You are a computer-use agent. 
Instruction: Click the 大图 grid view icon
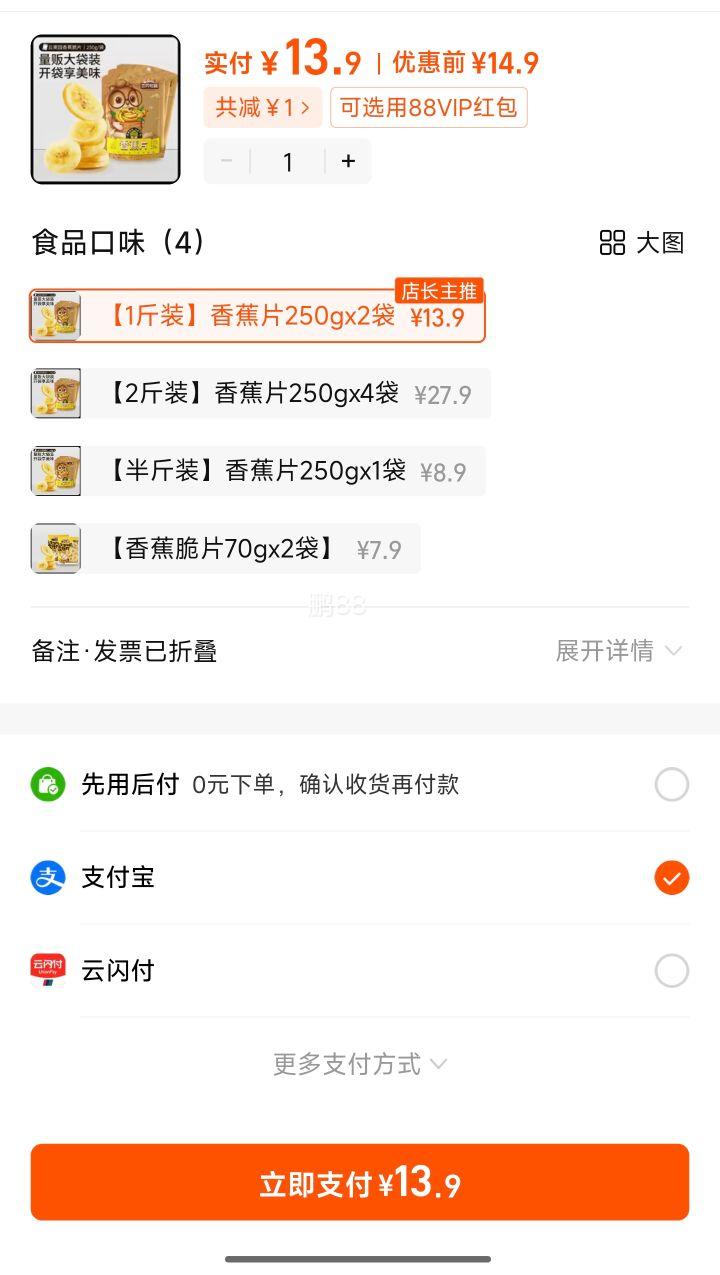coord(610,243)
